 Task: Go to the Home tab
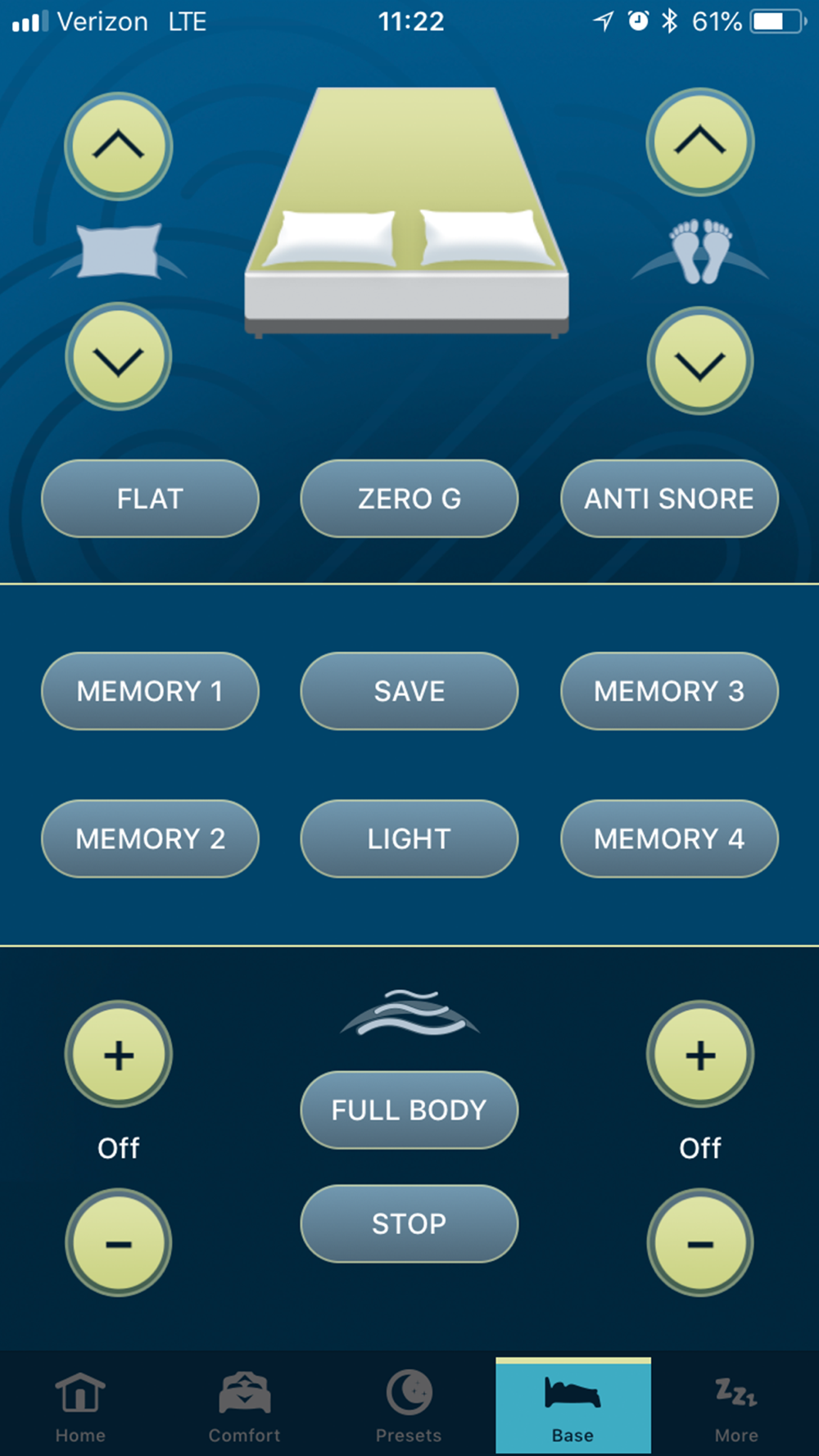[80, 1407]
